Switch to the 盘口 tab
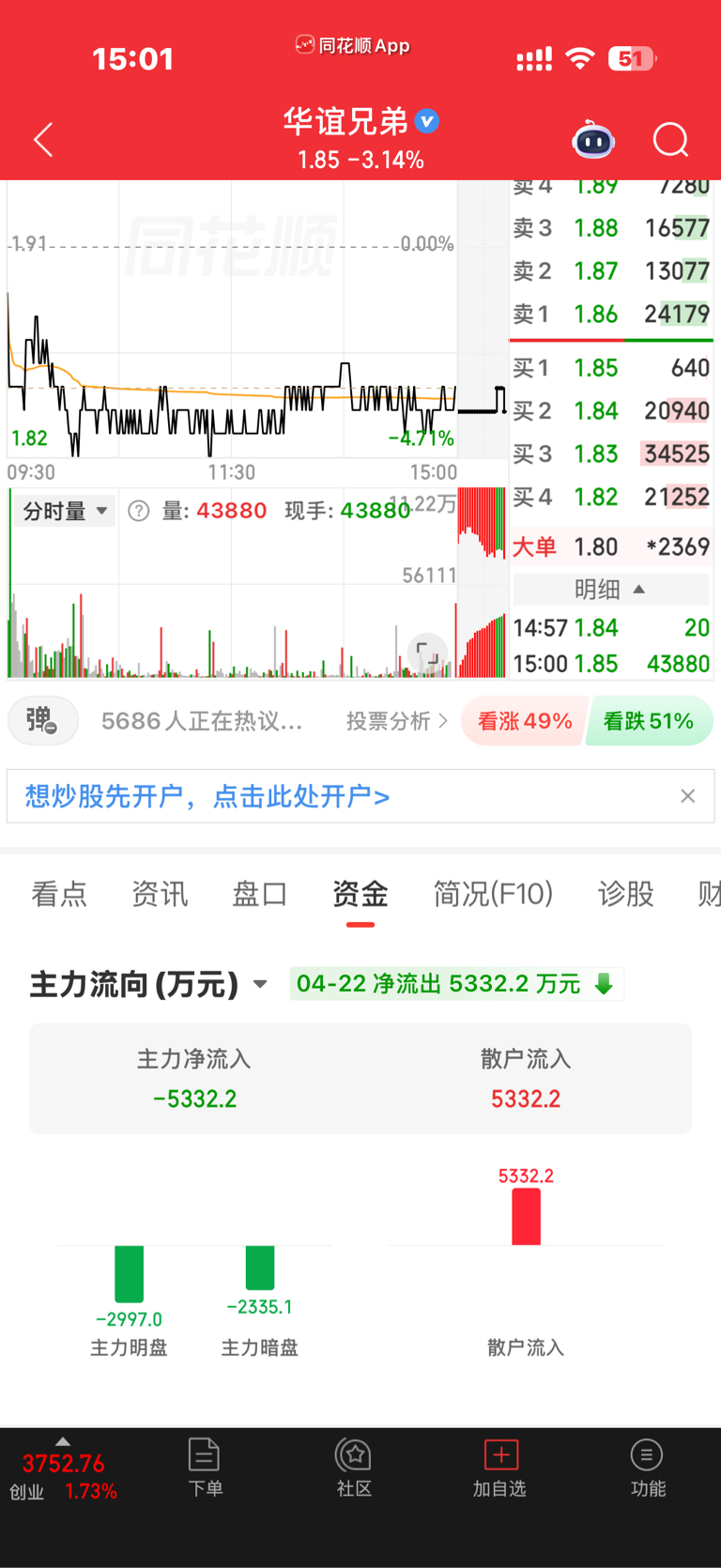This screenshot has width=721, height=1568. (x=260, y=894)
